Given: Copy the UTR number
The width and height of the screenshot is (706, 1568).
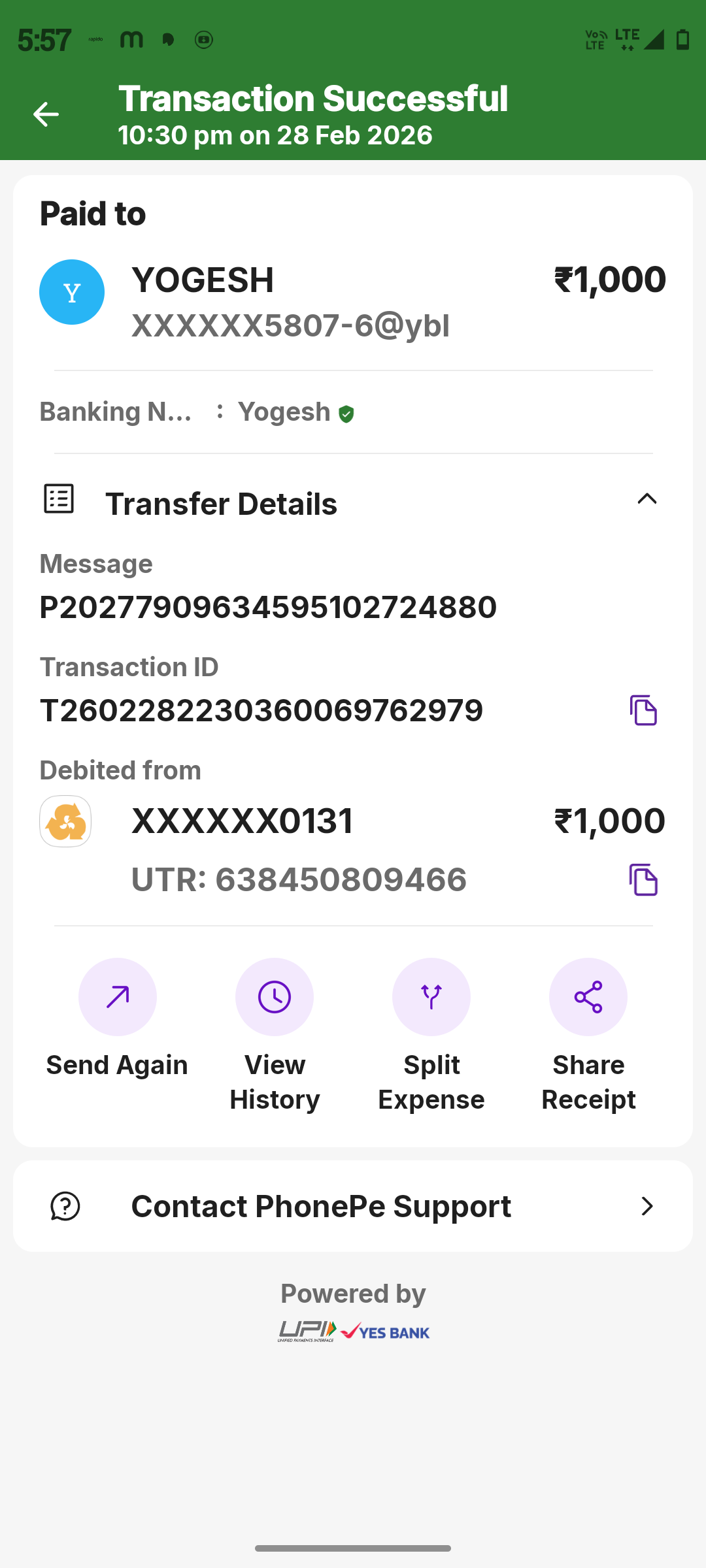Looking at the screenshot, I should coord(643,879).
